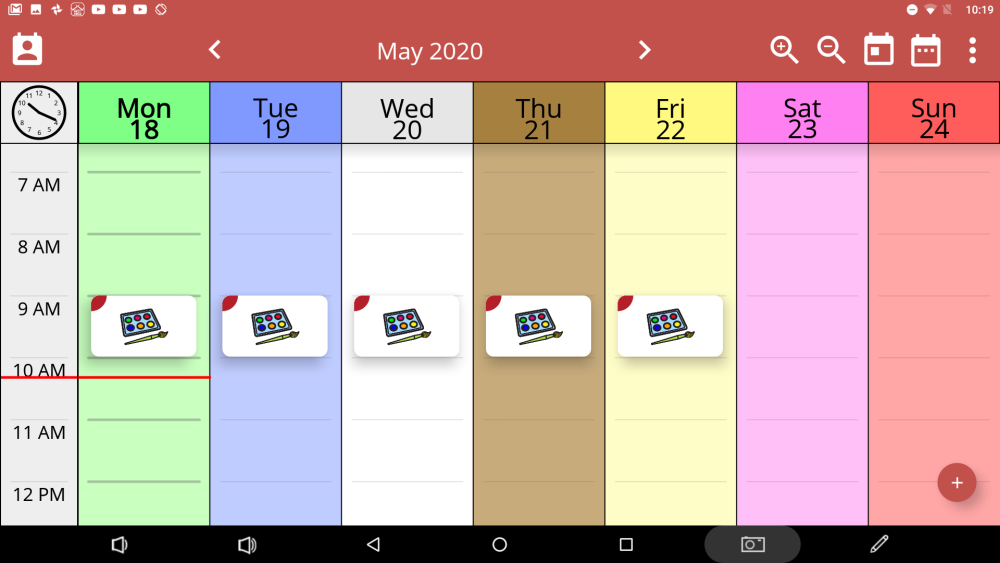Open Friday 22 painting event
This screenshot has width=1000, height=563.
click(670, 326)
